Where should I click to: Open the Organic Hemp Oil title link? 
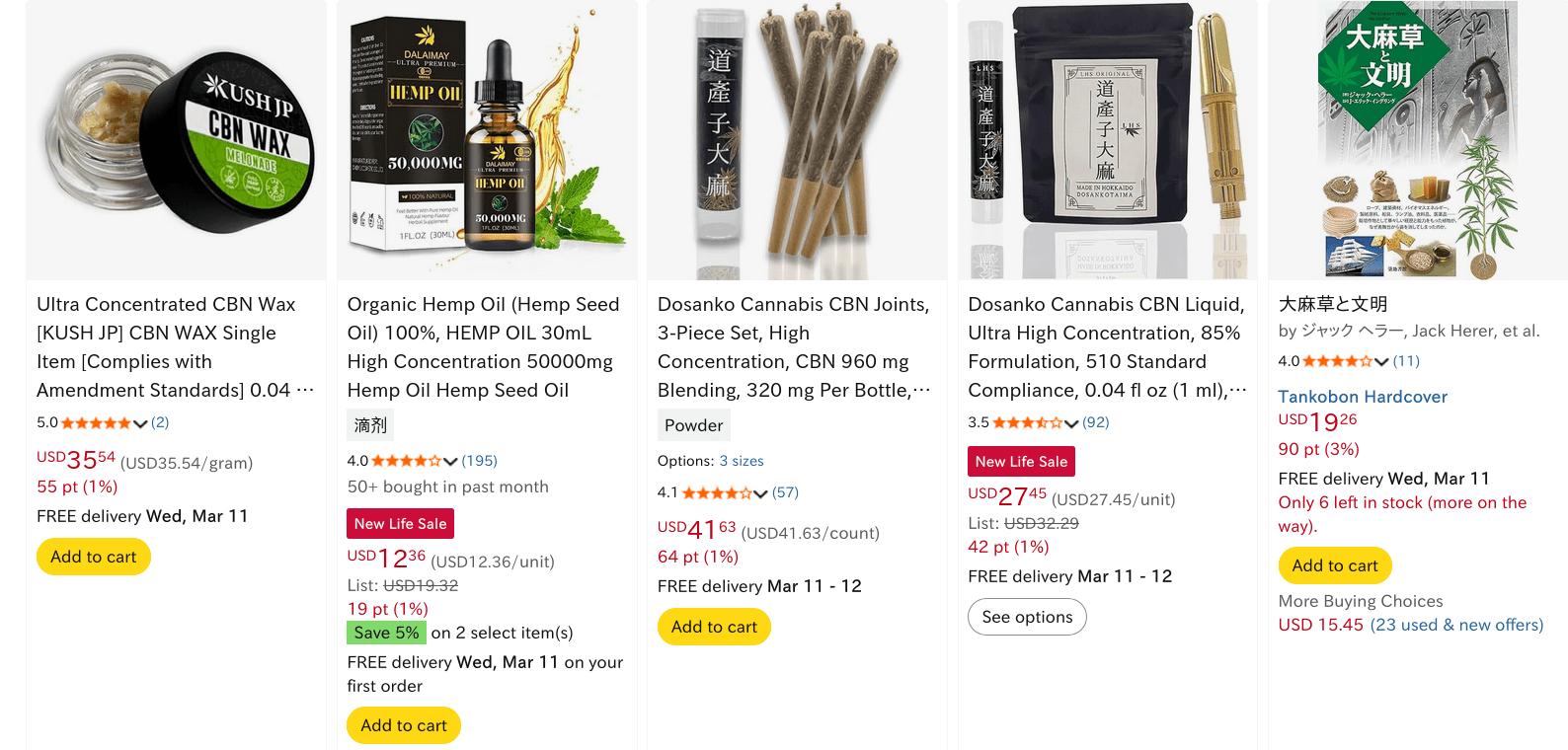(484, 347)
